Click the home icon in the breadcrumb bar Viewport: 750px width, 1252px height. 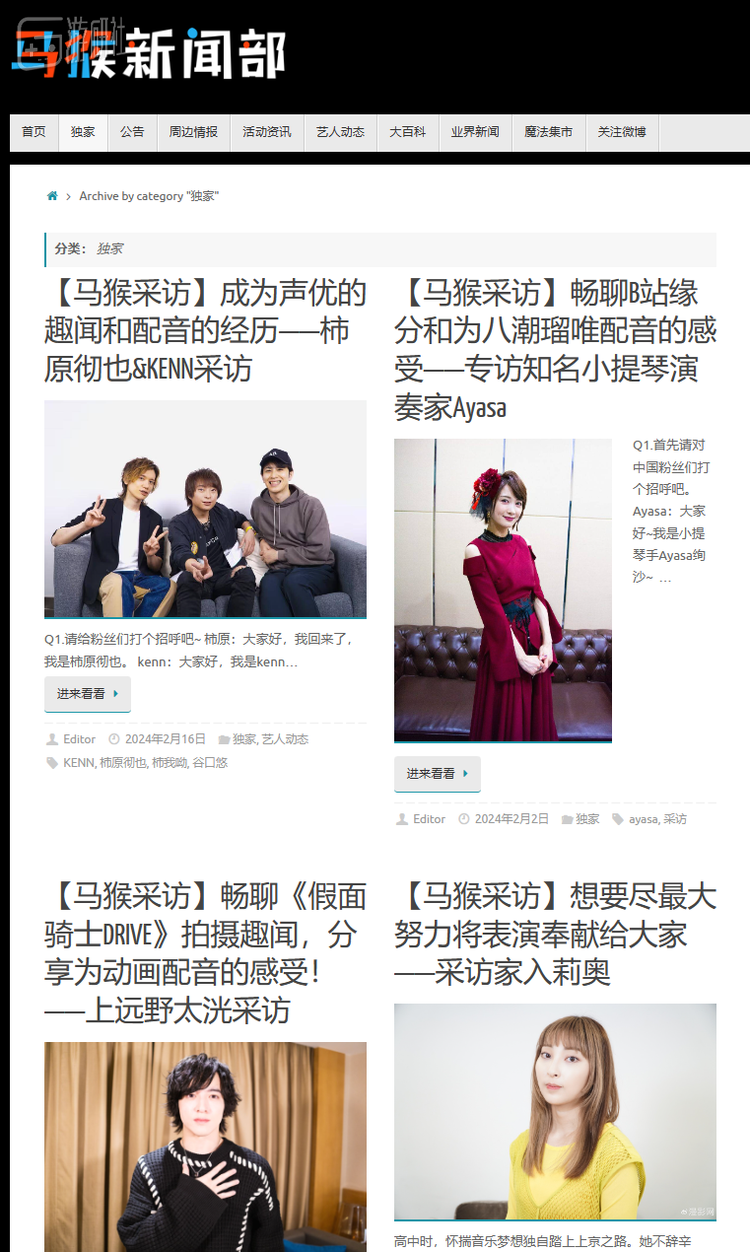pyautogui.click(x=52, y=196)
